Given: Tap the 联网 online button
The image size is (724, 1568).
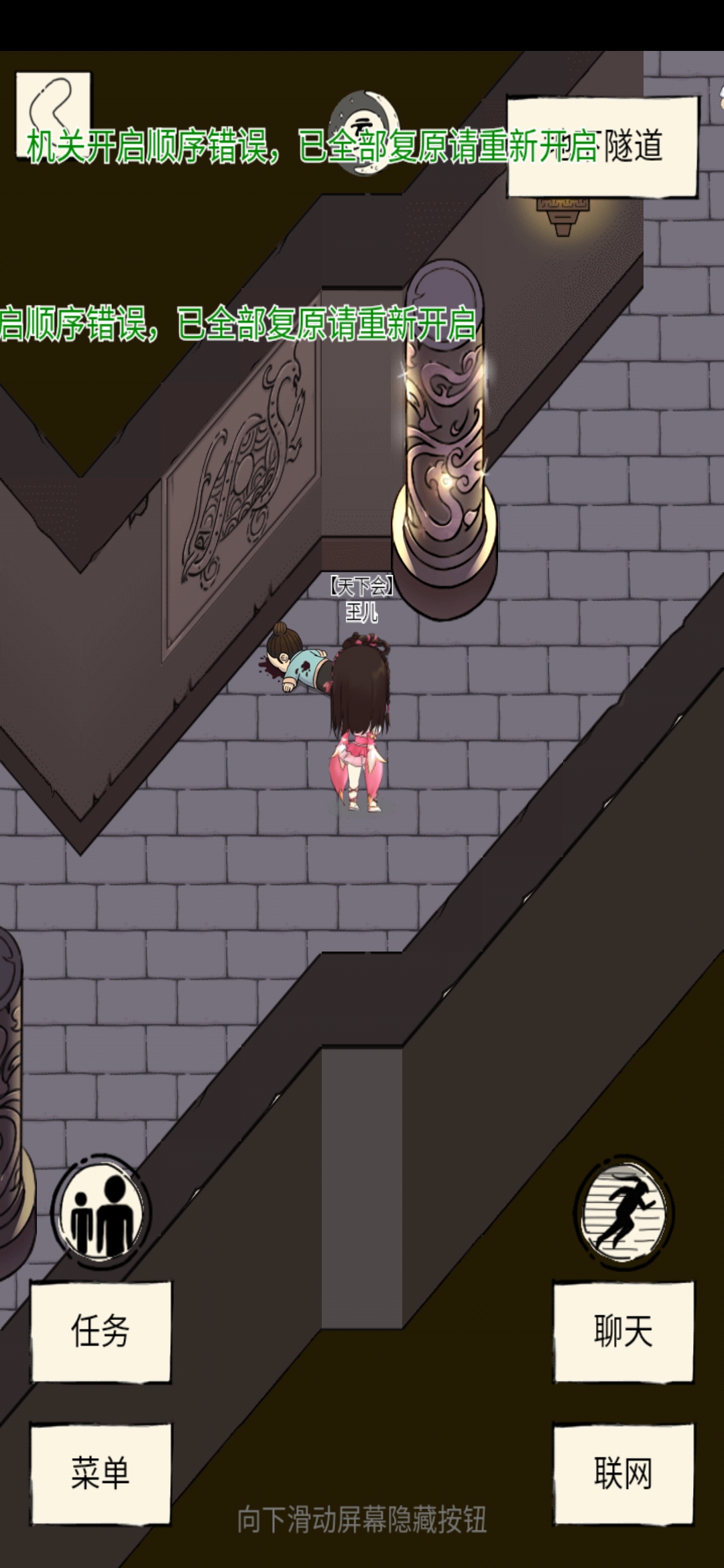Looking at the screenshot, I should click(623, 1474).
